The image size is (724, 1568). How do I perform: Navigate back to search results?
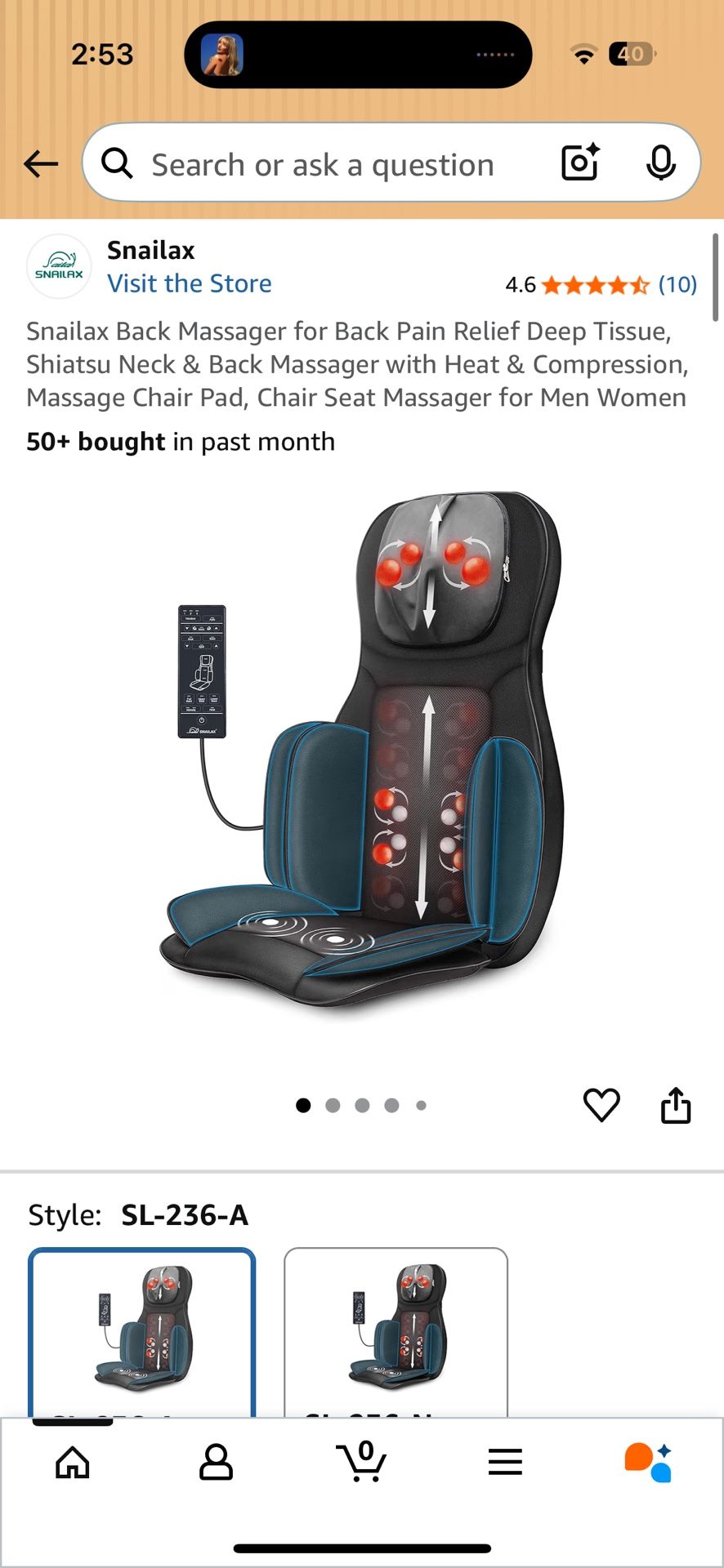40,163
